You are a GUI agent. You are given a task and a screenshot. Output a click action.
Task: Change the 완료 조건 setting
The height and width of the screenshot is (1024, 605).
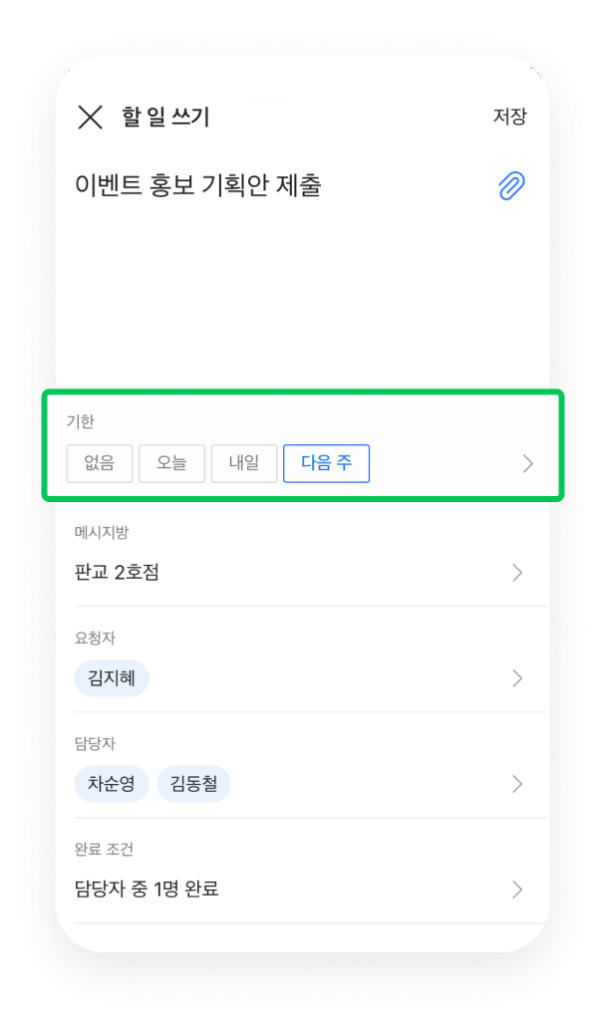click(300, 889)
